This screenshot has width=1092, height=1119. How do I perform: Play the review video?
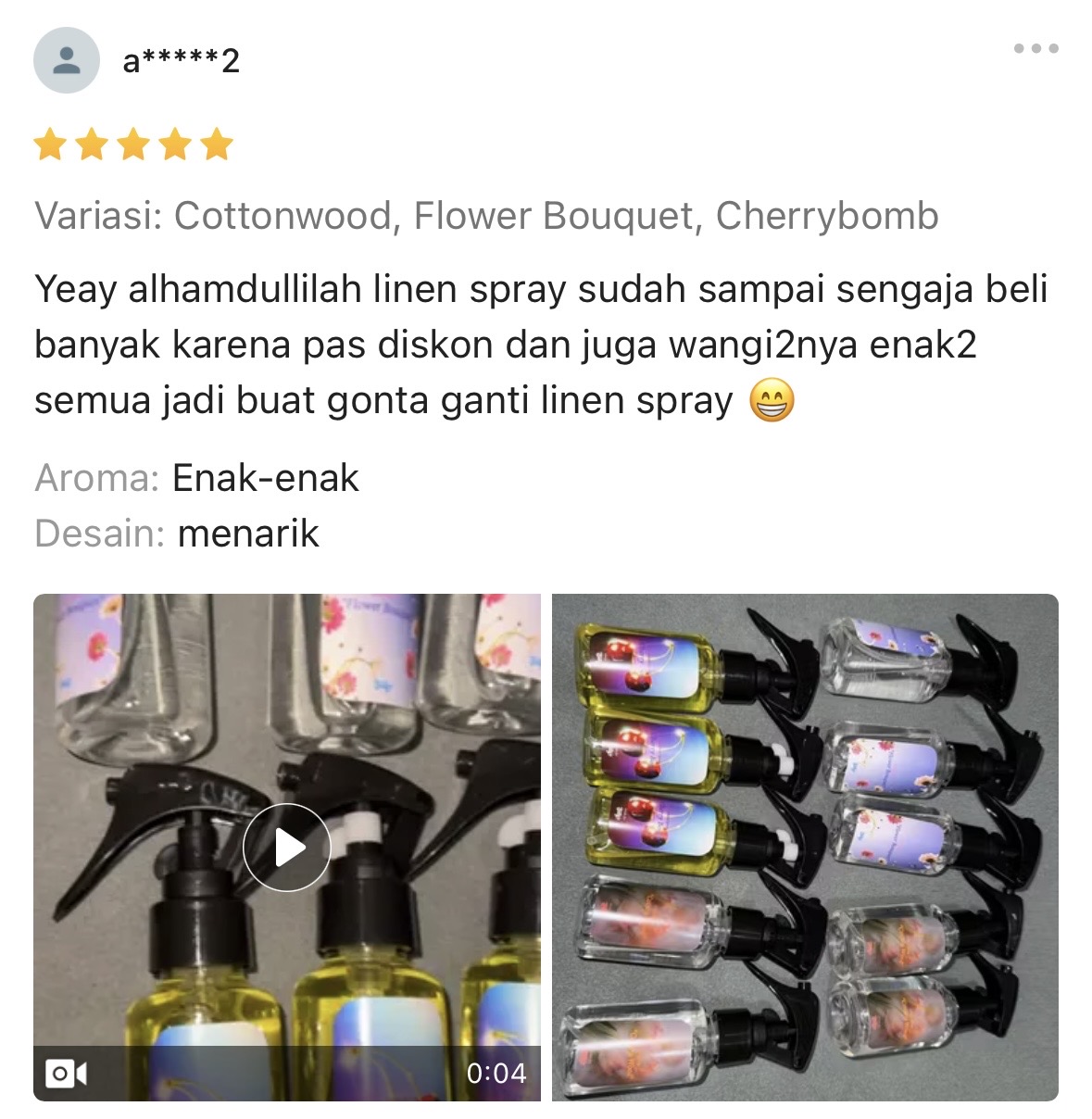pyautogui.click(x=287, y=847)
